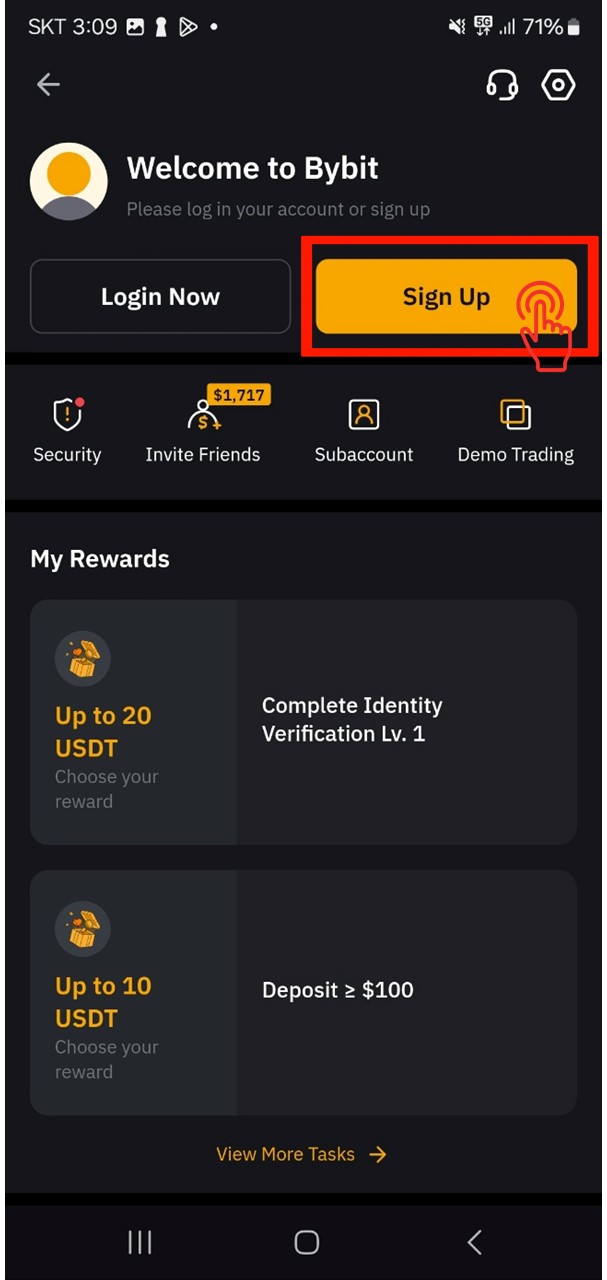Open customer support headset icon
Image resolution: width=607 pixels, height=1280 pixels.
(502, 85)
